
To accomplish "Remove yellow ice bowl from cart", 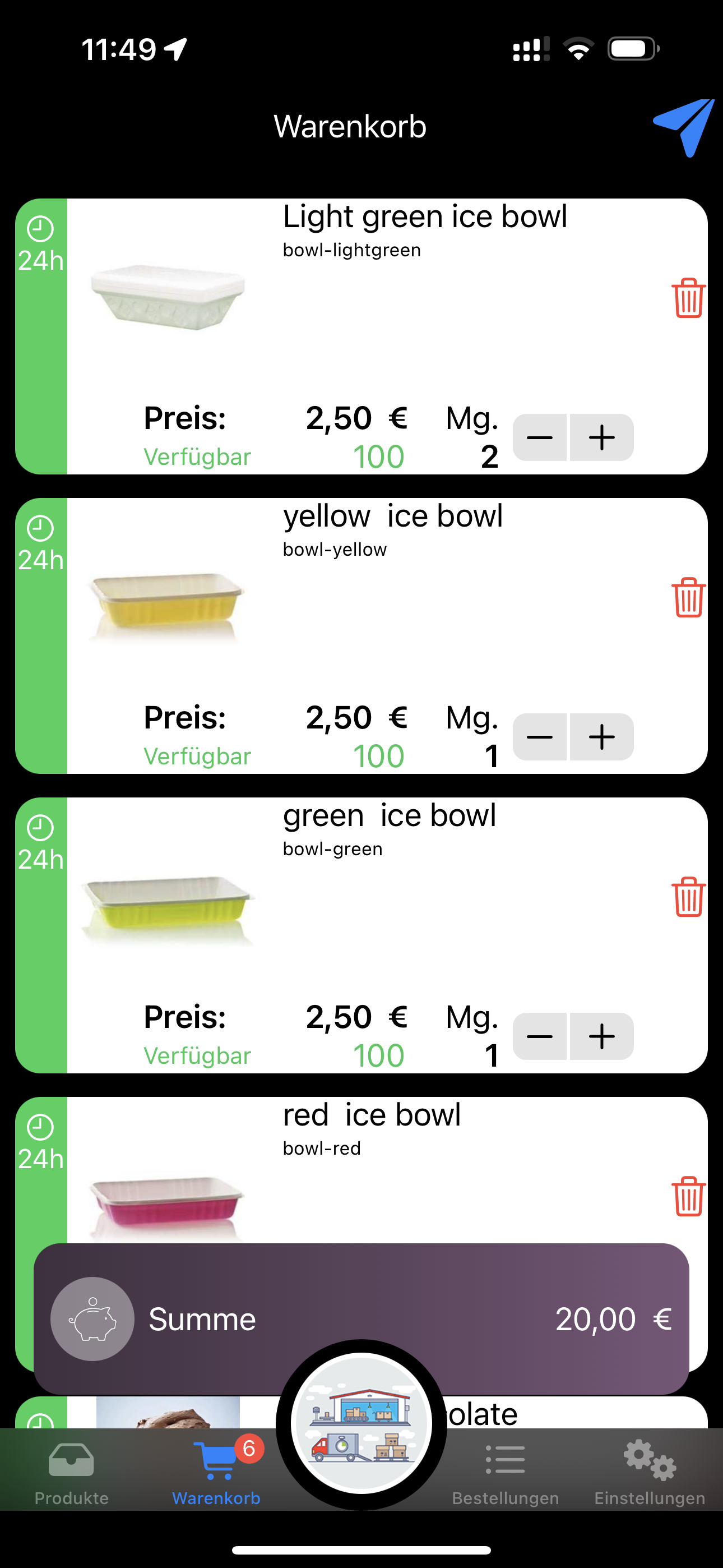I will pos(688,598).
